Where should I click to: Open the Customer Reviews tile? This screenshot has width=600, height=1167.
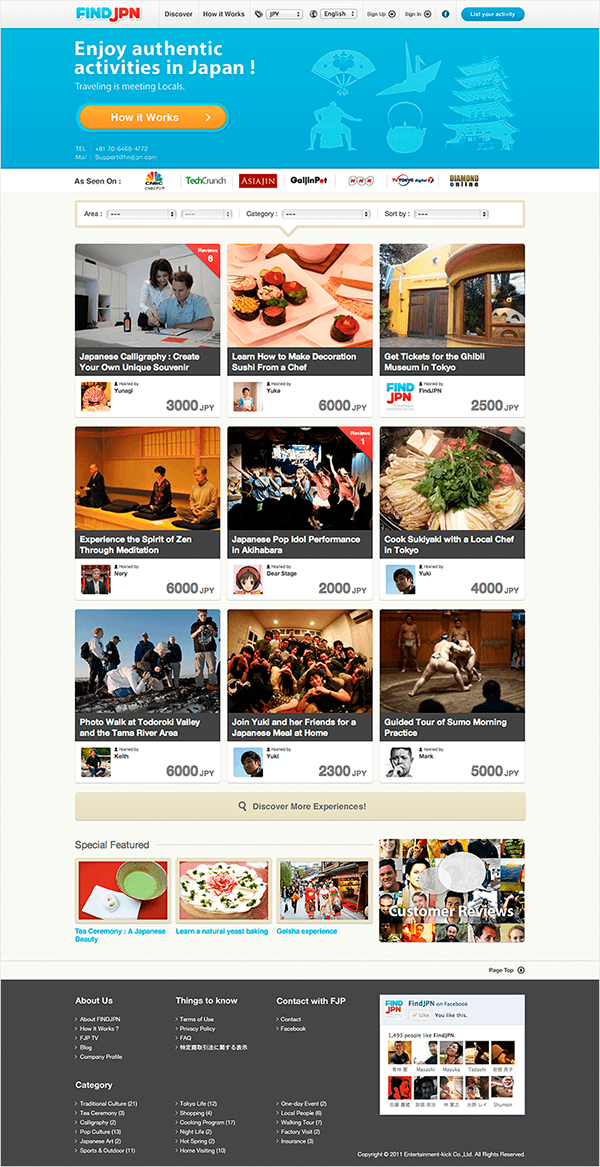coord(452,891)
